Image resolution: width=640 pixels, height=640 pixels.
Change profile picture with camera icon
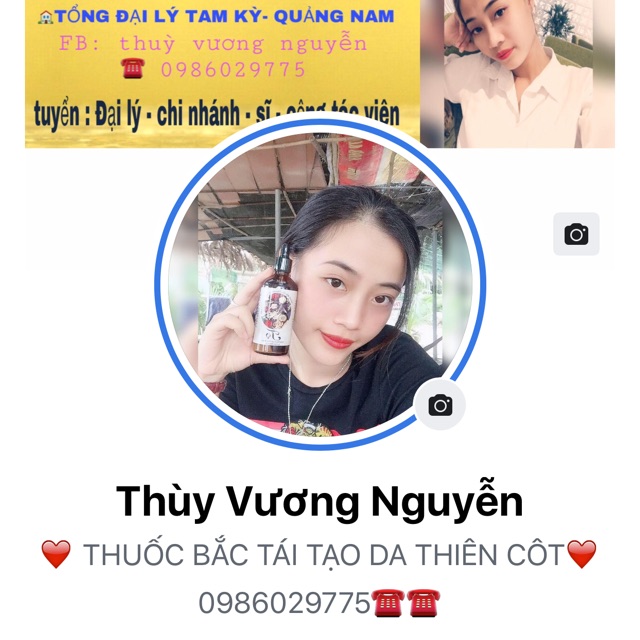pyautogui.click(x=440, y=405)
